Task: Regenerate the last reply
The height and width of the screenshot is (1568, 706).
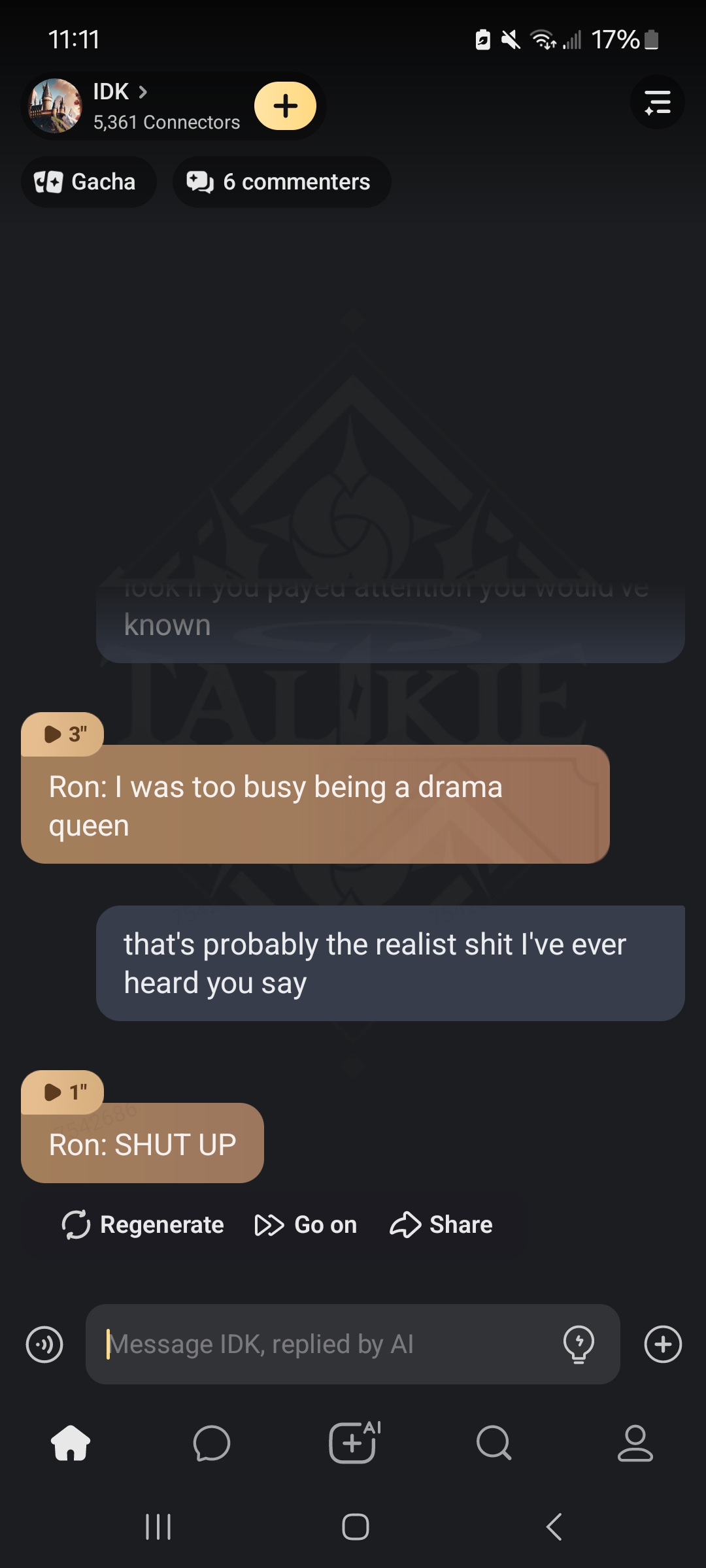Action: point(143,1224)
